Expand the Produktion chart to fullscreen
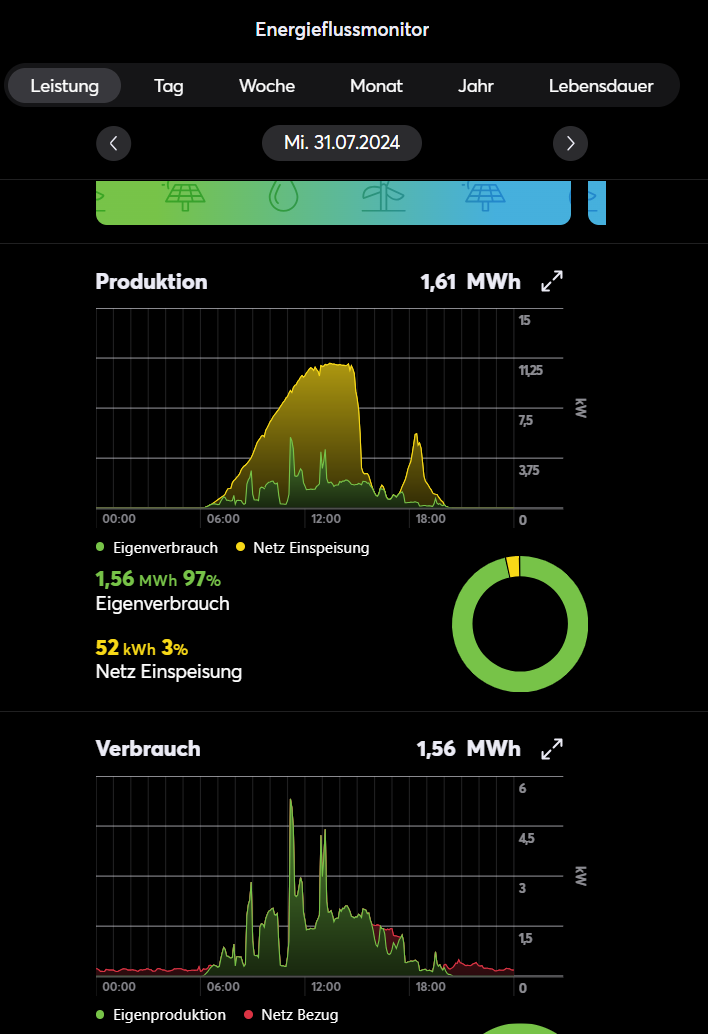 coord(552,282)
